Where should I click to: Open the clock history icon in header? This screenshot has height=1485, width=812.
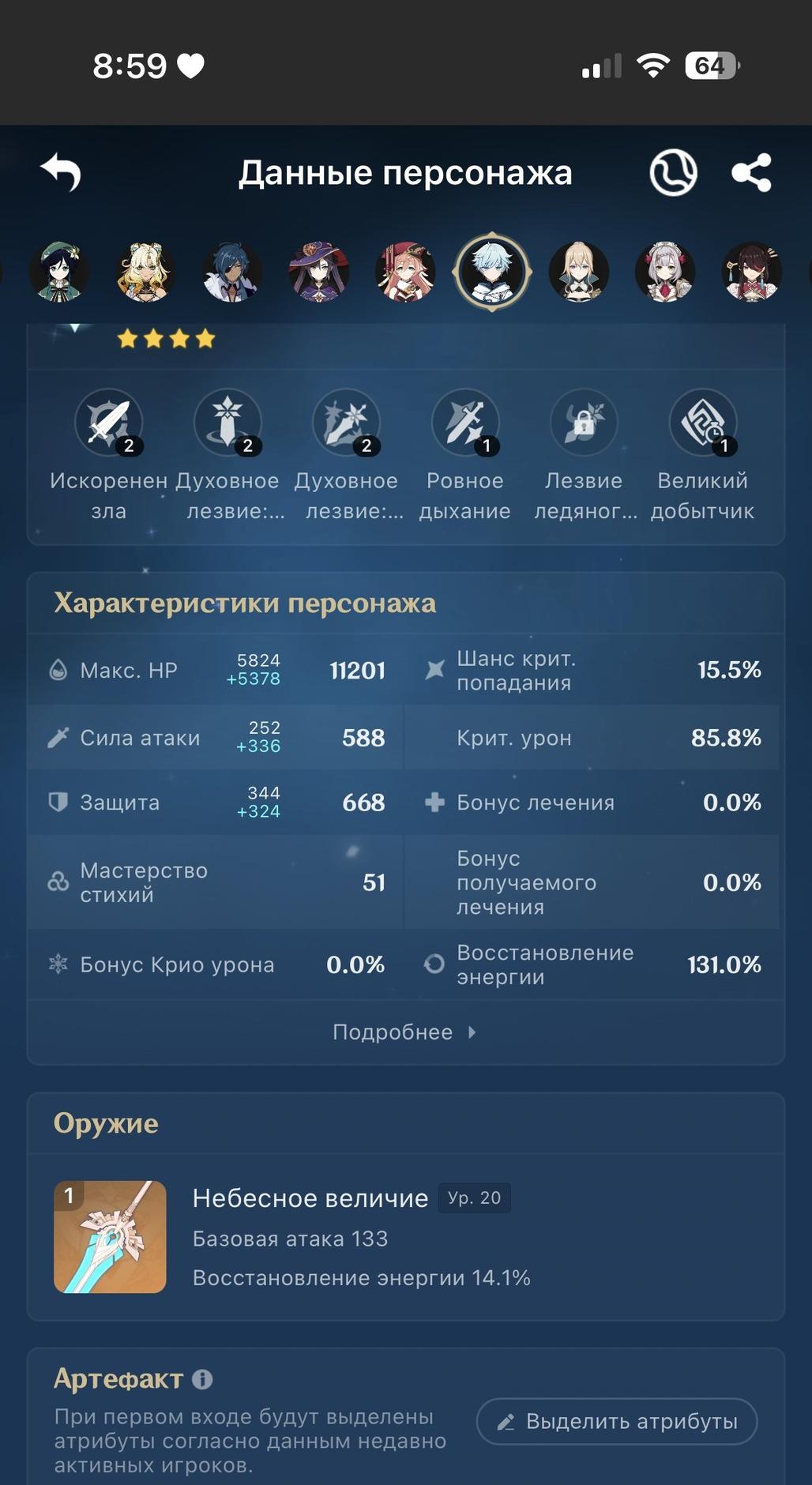click(x=673, y=172)
